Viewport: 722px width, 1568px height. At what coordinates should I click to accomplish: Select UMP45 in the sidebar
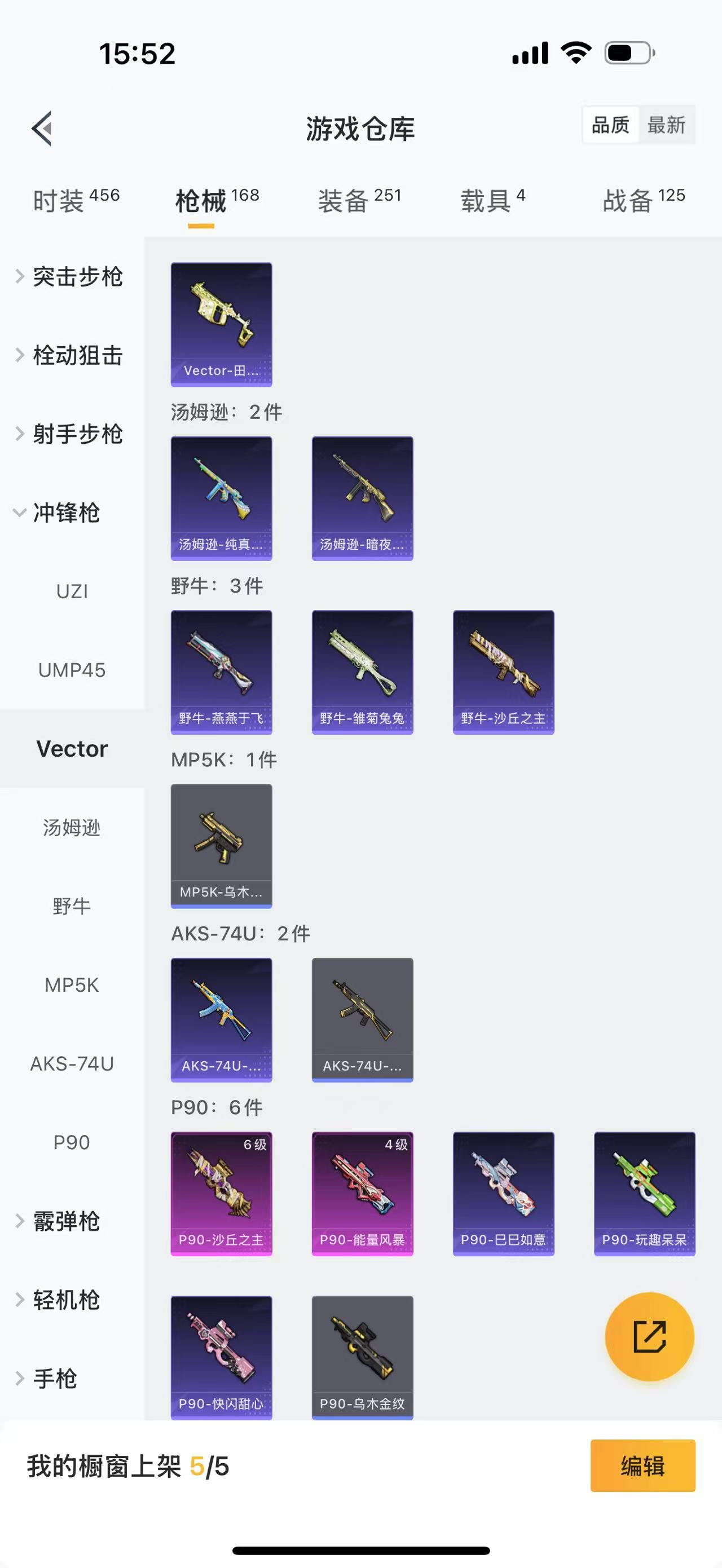coord(72,670)
